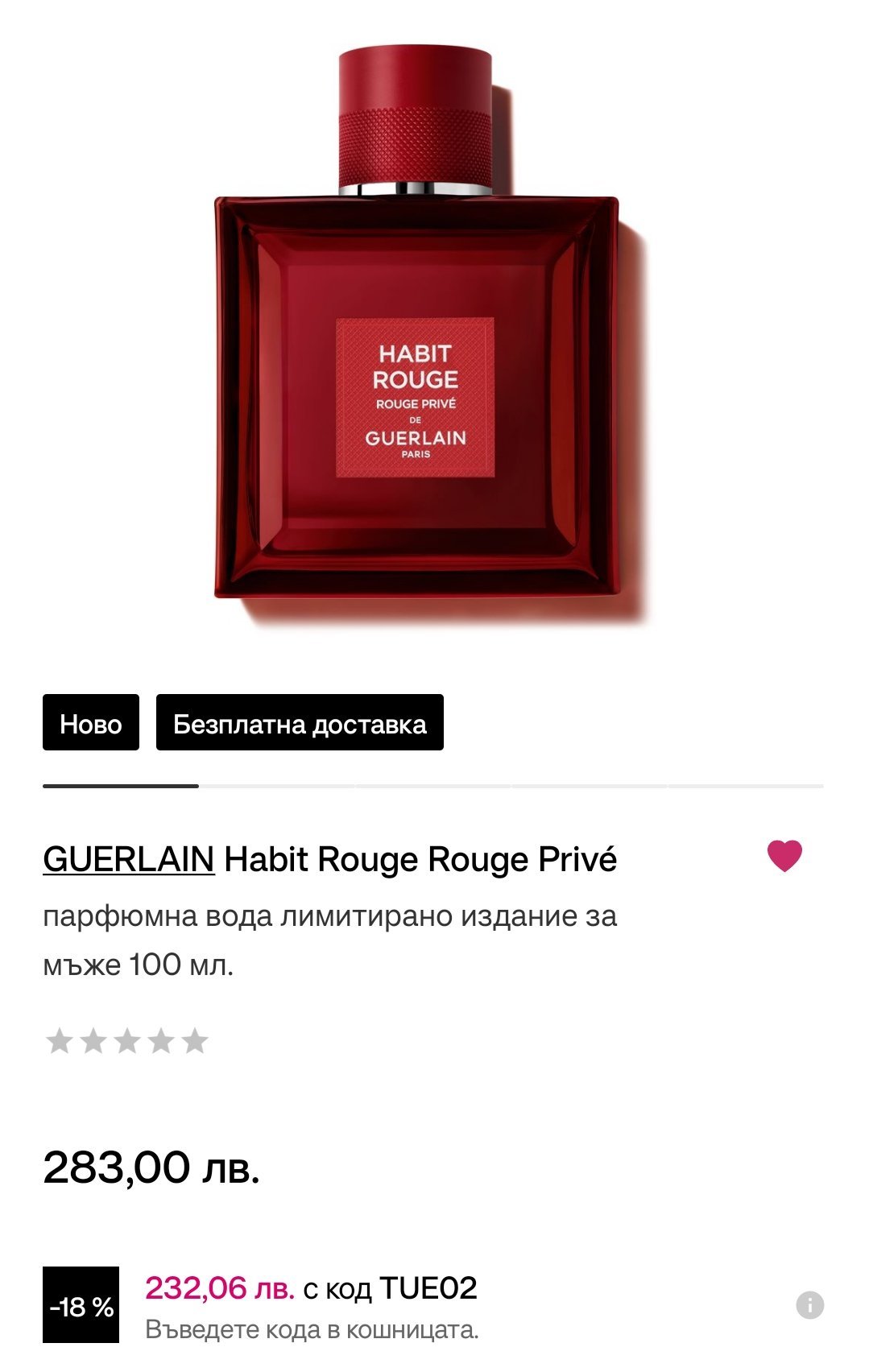
Task: Jump to the second image indicator segment
Action: pyautogui.click(x=276, y=785)
